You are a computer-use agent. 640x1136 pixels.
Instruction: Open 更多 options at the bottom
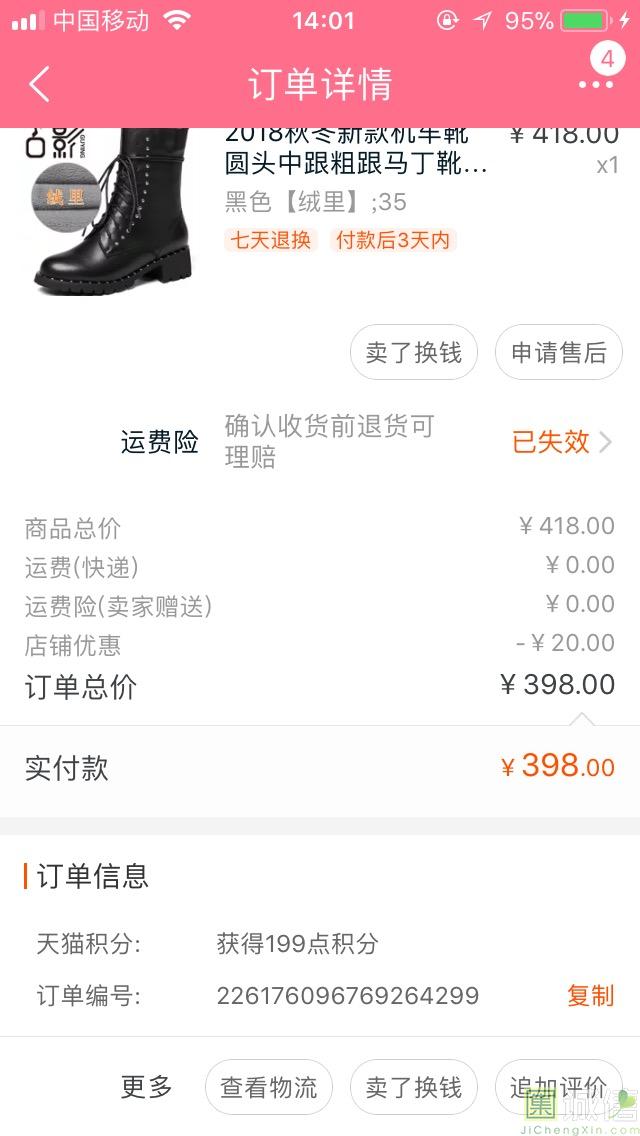click(147, 1087)
